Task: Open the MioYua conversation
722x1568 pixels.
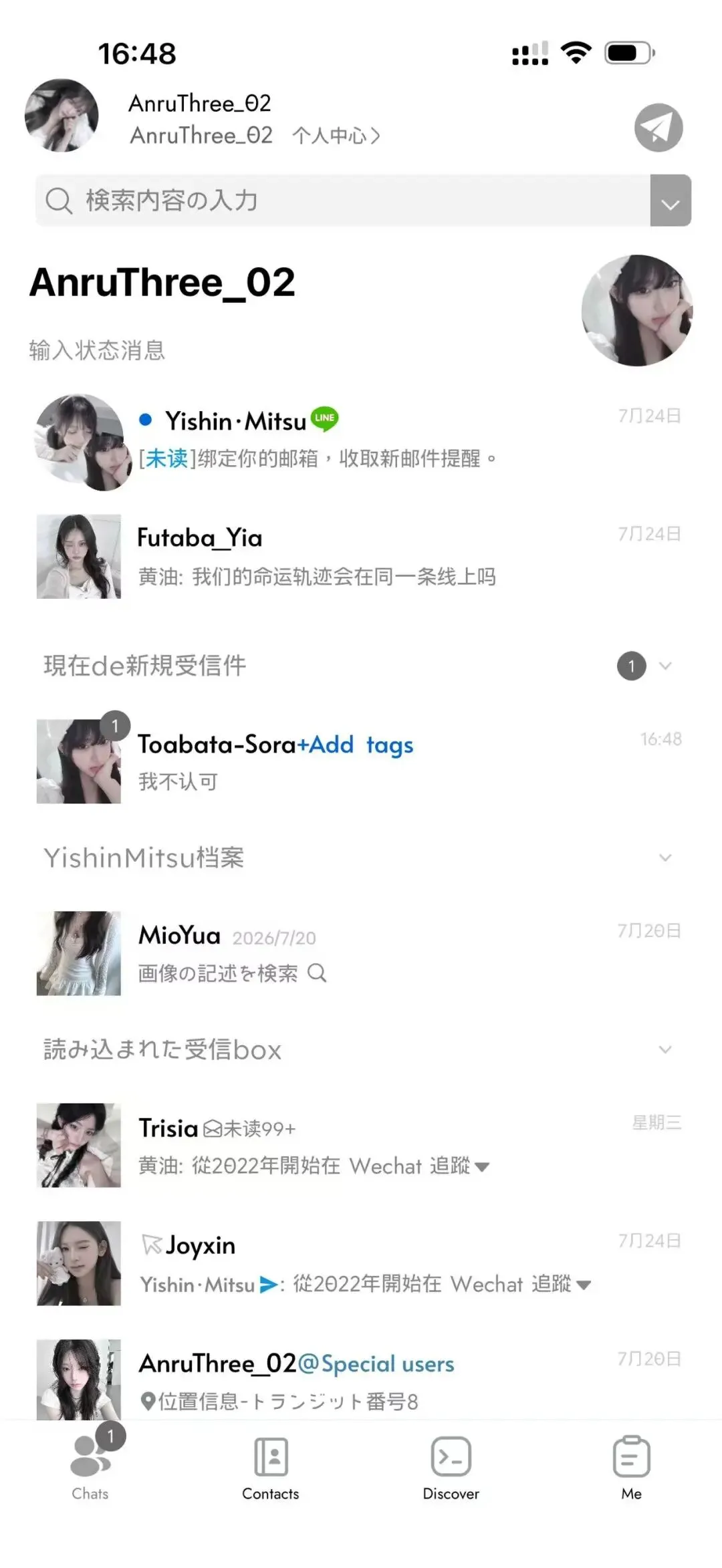Action: (x=361, y=953)
